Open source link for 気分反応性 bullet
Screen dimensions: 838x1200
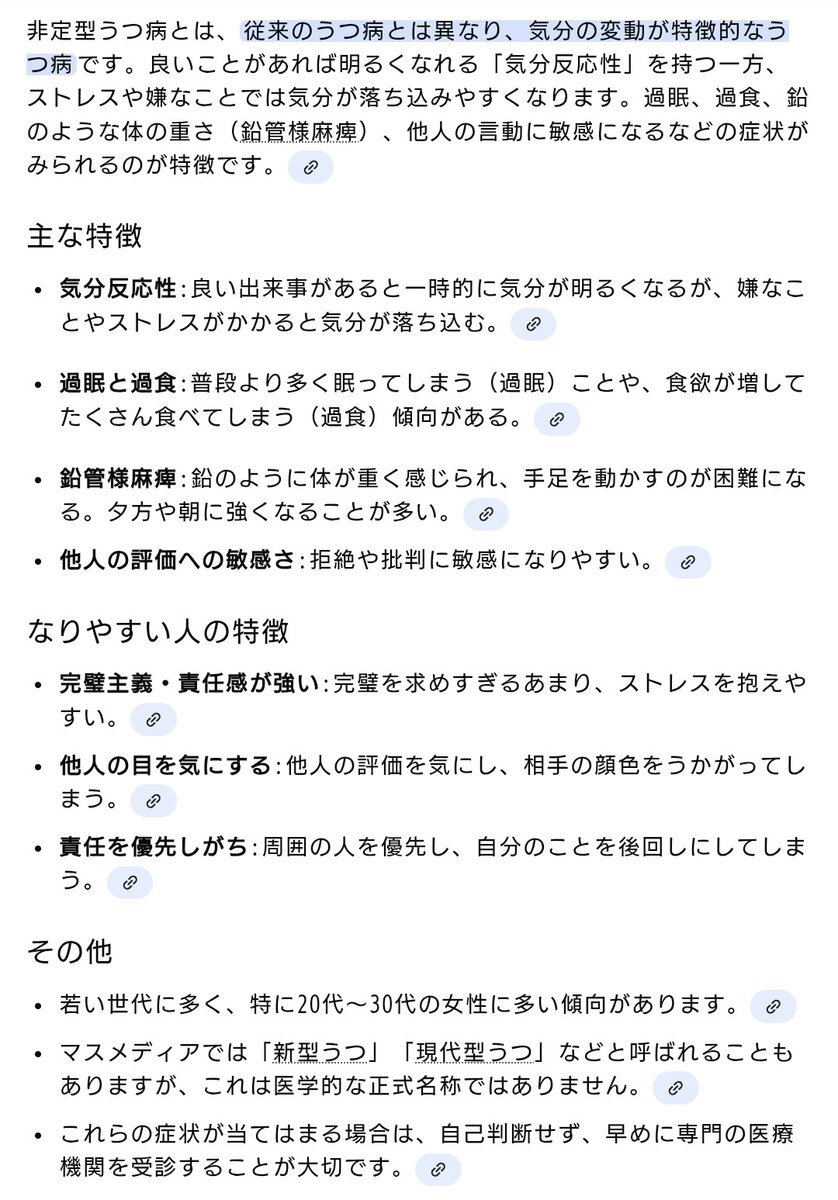tap(533, 324)
